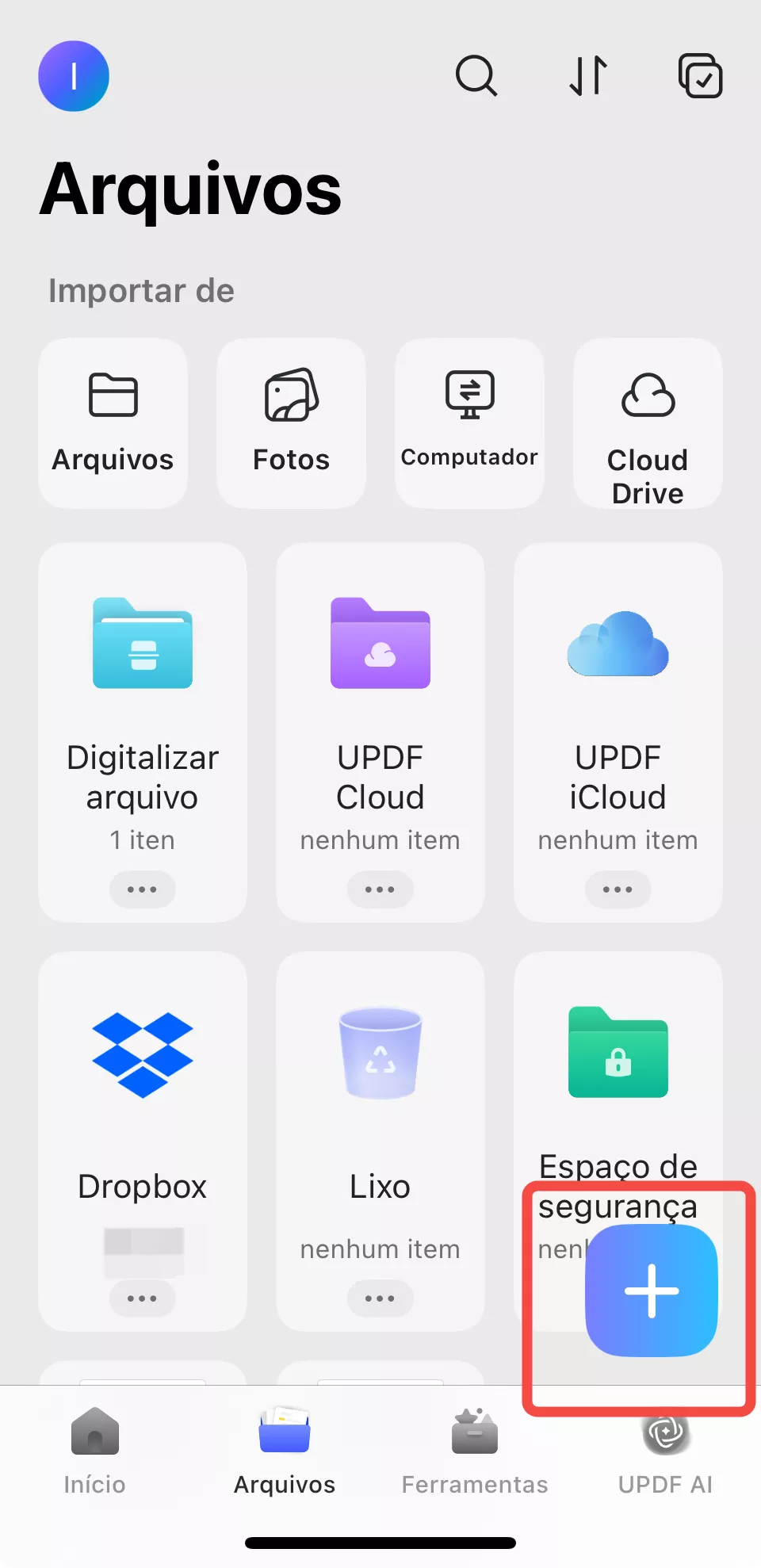761x1568 pixels.
Task: Open options menu for Lixo
Action: click(380, 1298)
